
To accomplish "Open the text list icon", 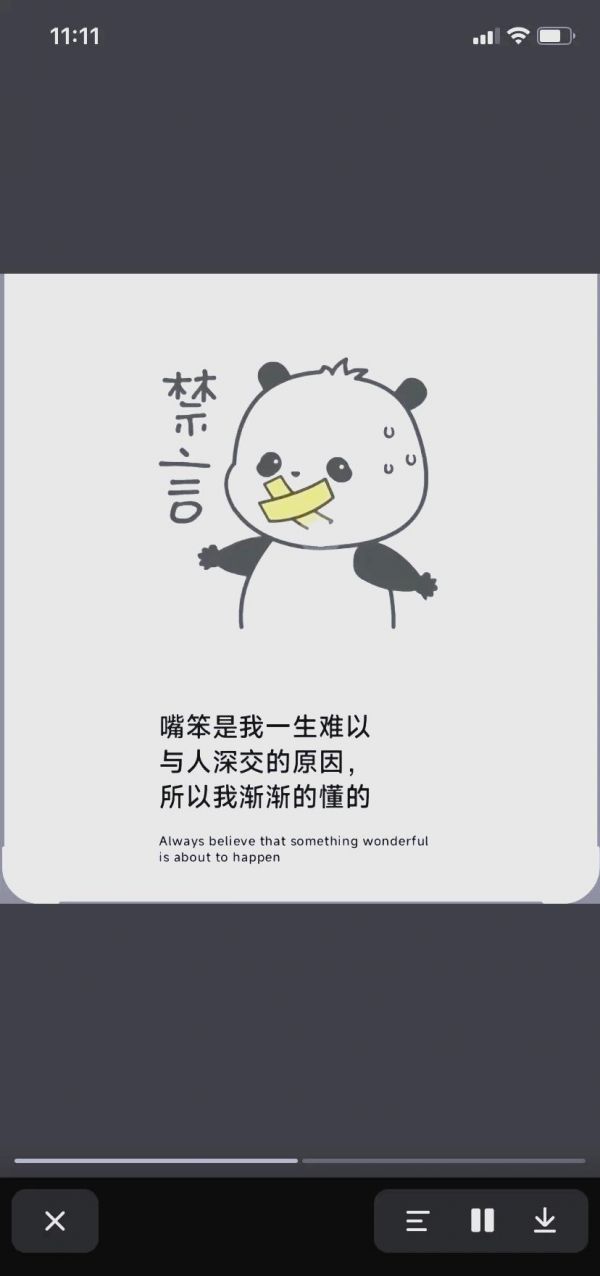I will 417,1221.
